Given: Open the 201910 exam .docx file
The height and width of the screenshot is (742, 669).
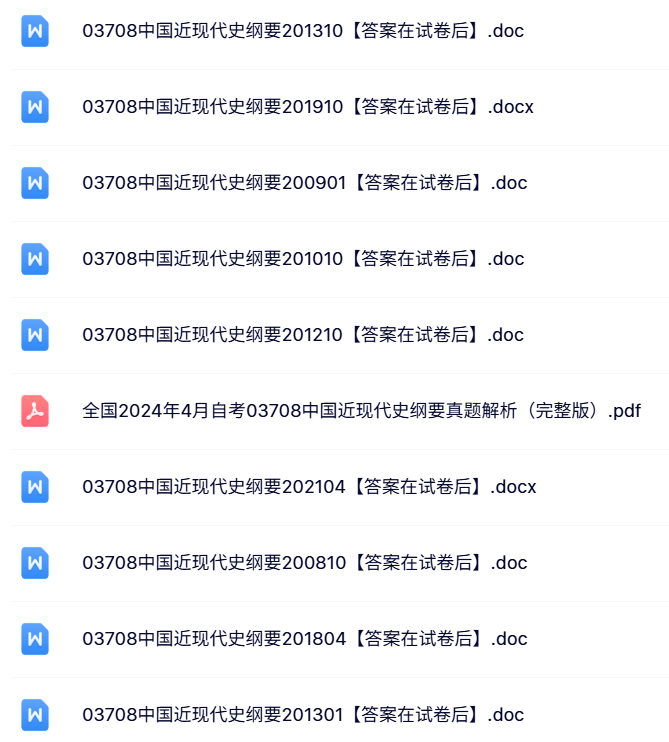Looking at the screenshot, I should (308, 107).
